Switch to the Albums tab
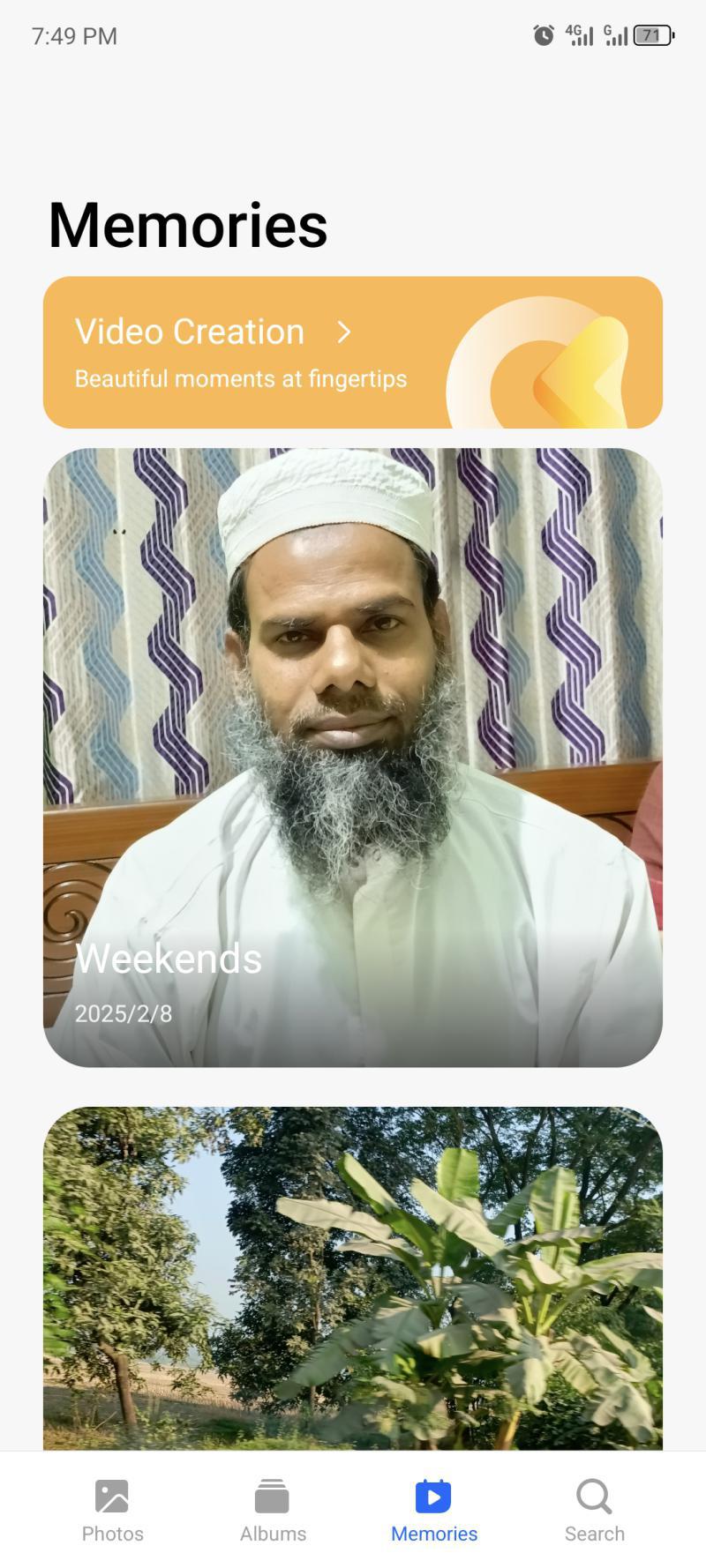Screen dimensions: 706x1568 point(273,1511)
